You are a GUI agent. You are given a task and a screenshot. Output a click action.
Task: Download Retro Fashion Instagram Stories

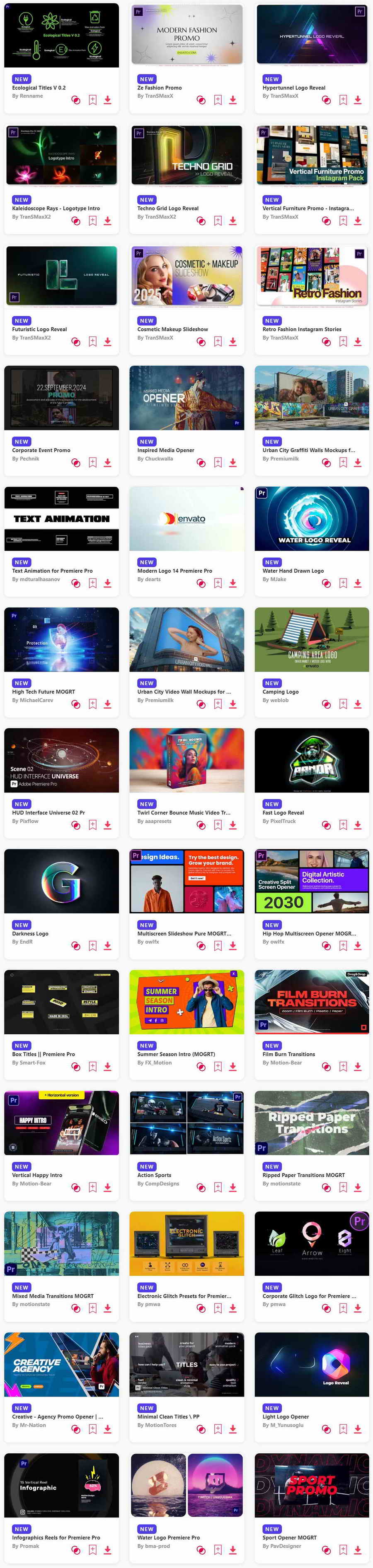tap(358, 342)
